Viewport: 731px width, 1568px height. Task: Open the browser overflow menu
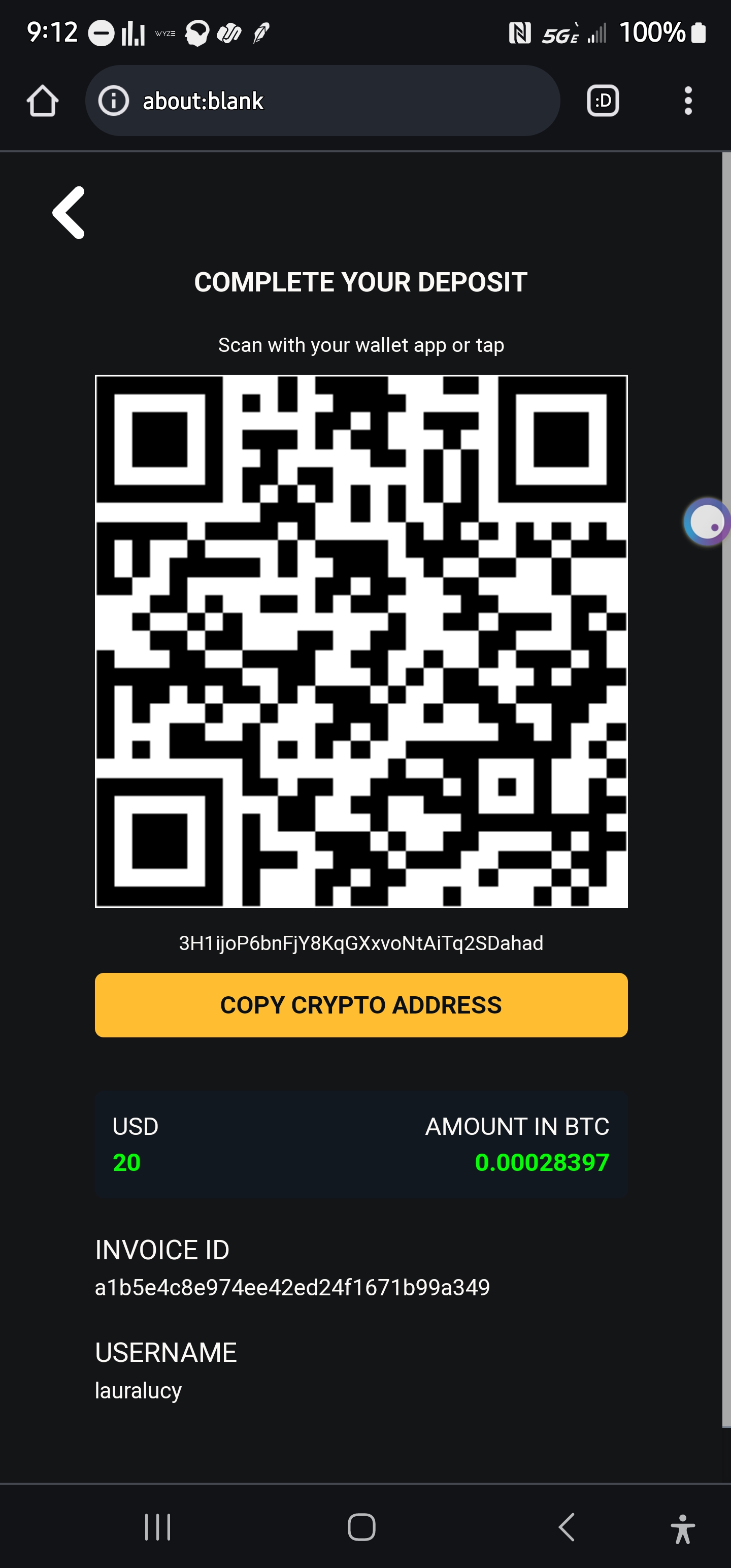point(688,101)
